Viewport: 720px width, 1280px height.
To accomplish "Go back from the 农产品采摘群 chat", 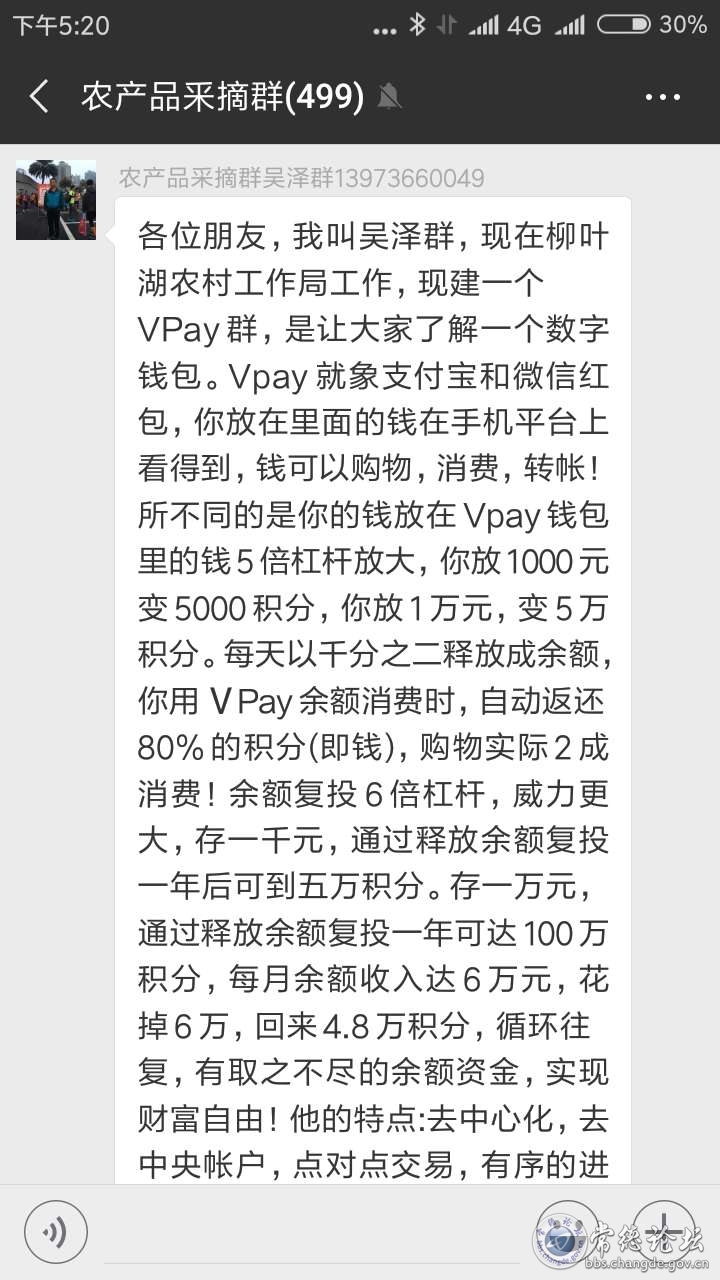I will click(x=39, y=97).
